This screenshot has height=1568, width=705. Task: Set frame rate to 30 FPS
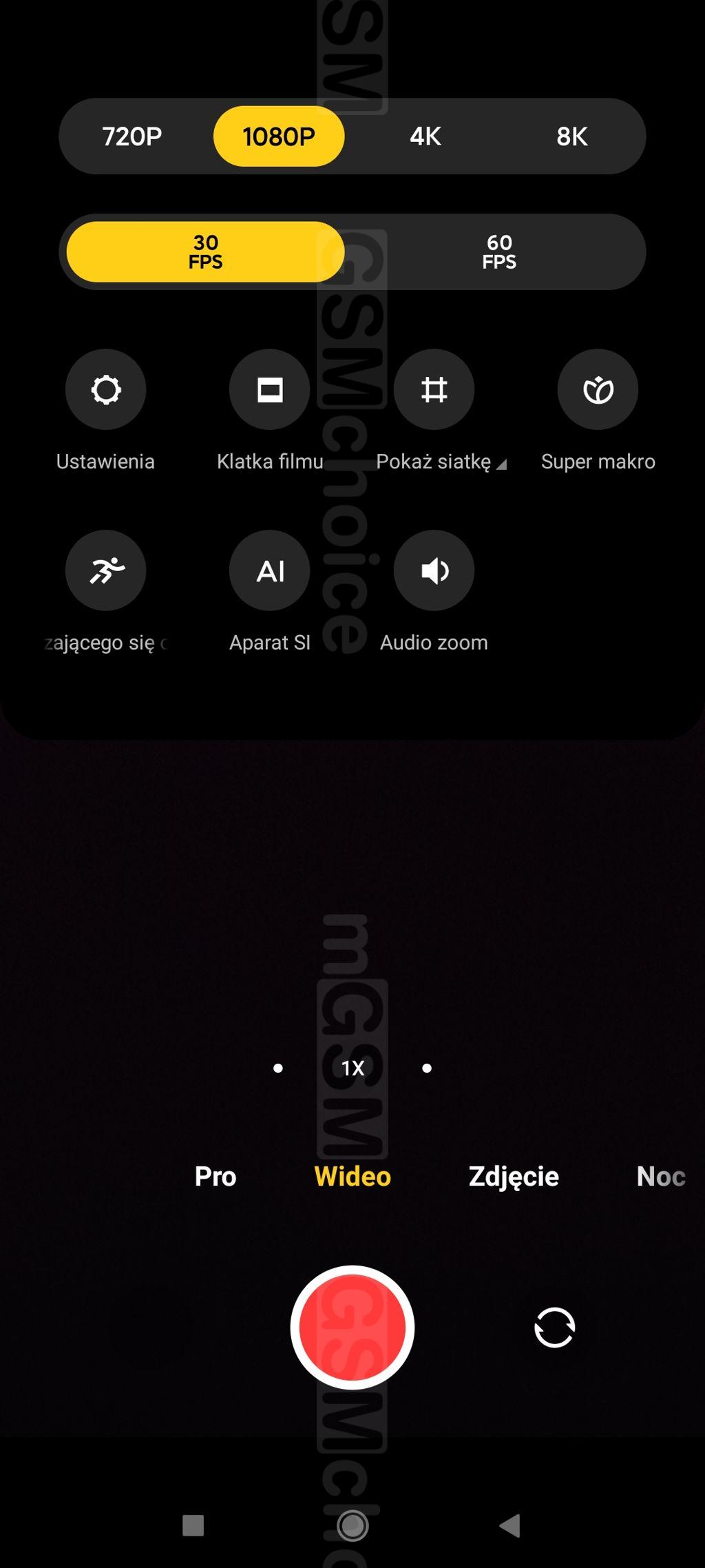tap(205, 252)
